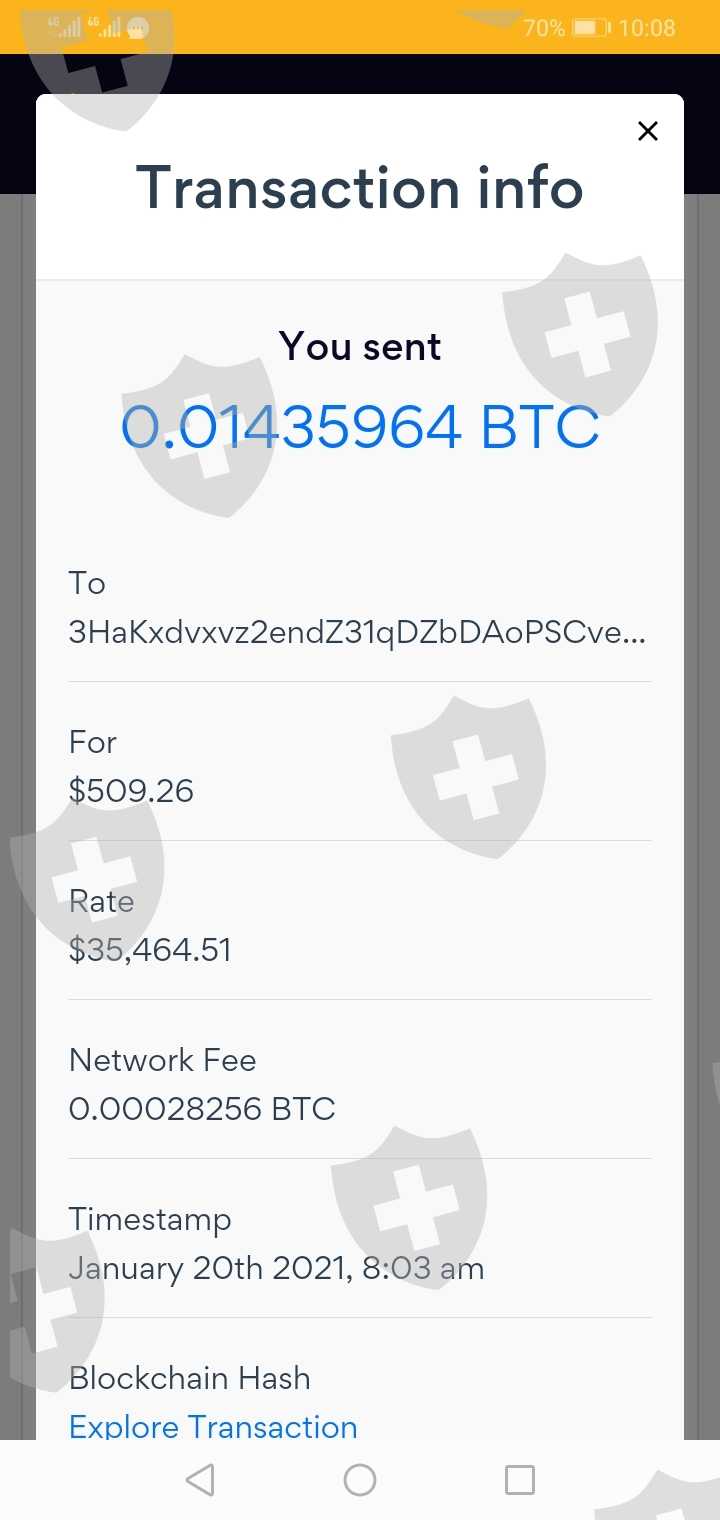
Task: Open the Explore Transaction link
Action: pos(213,1426)
